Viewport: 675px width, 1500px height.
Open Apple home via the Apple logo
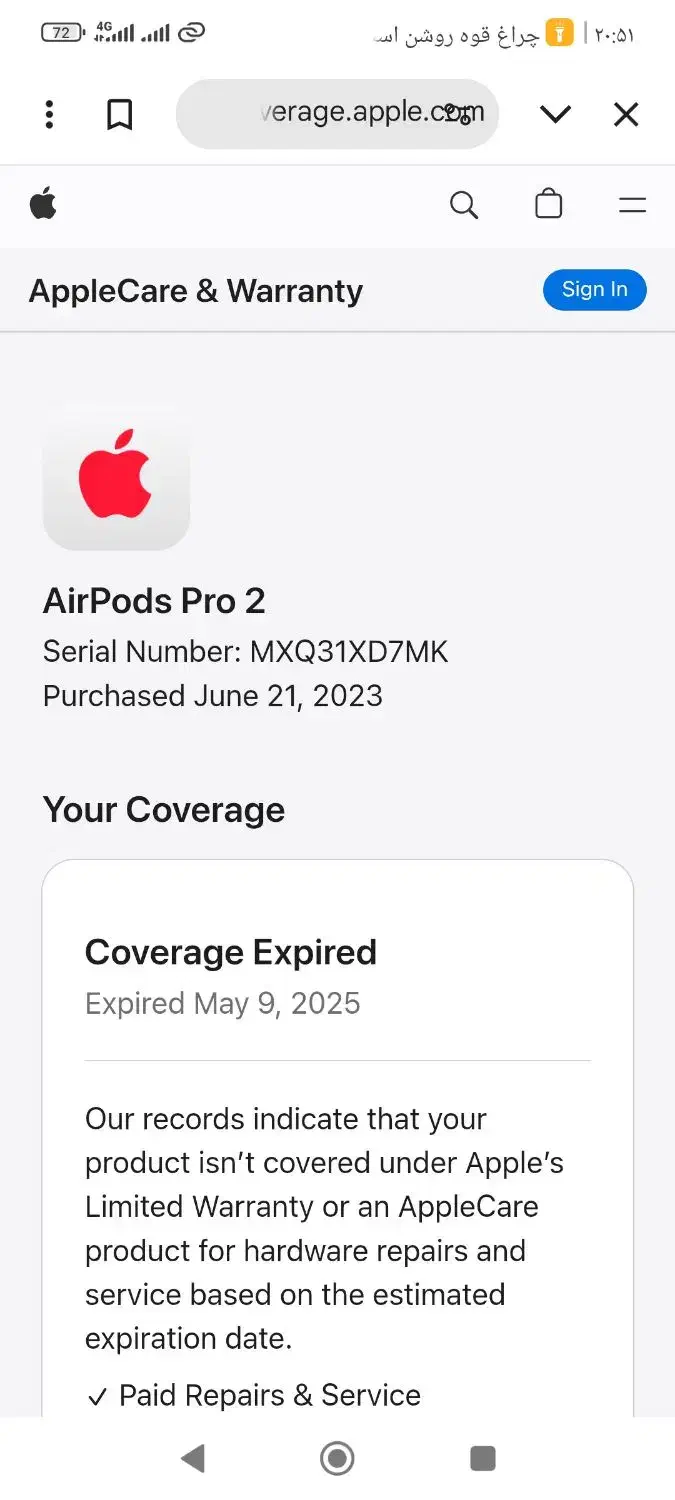[43, 205]
